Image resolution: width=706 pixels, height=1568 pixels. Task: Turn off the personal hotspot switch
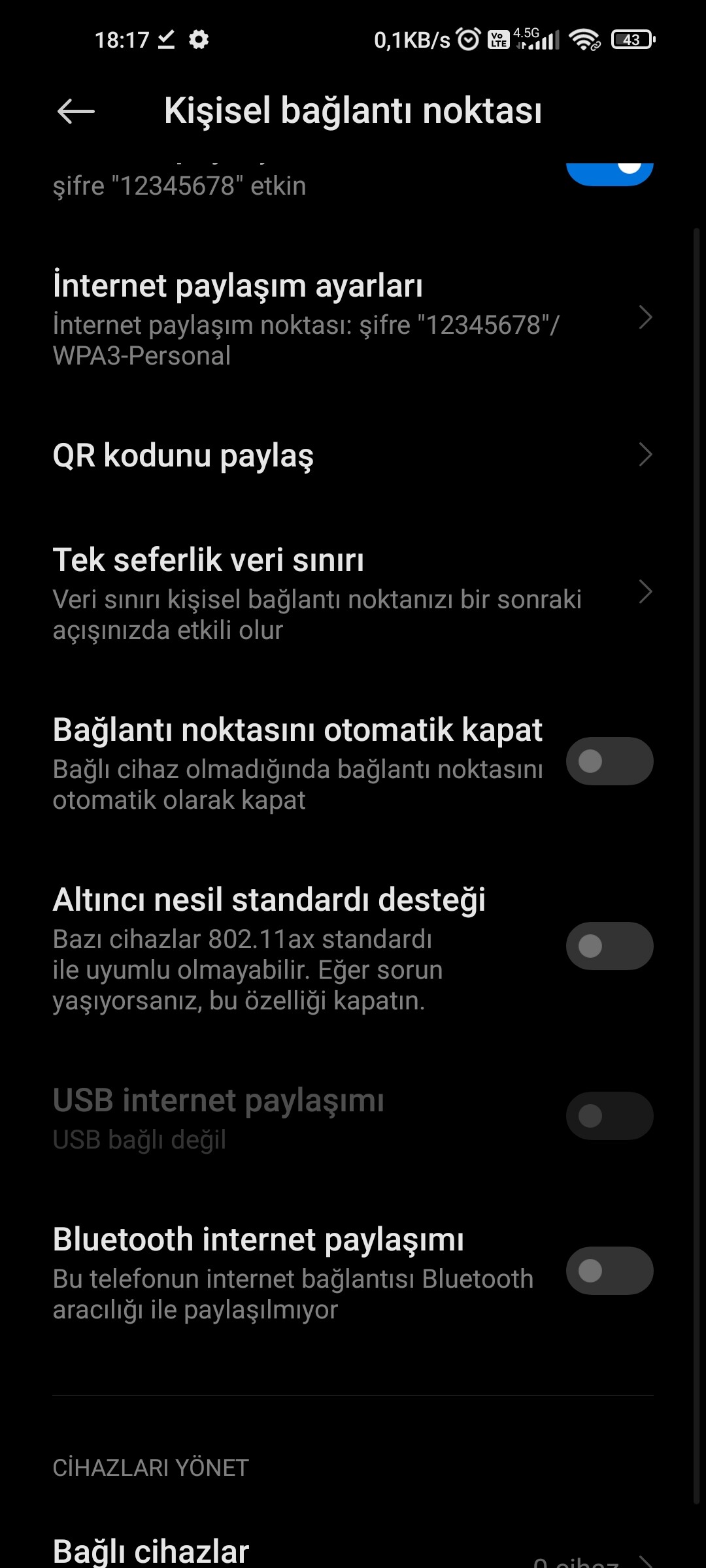click(609, 174)
